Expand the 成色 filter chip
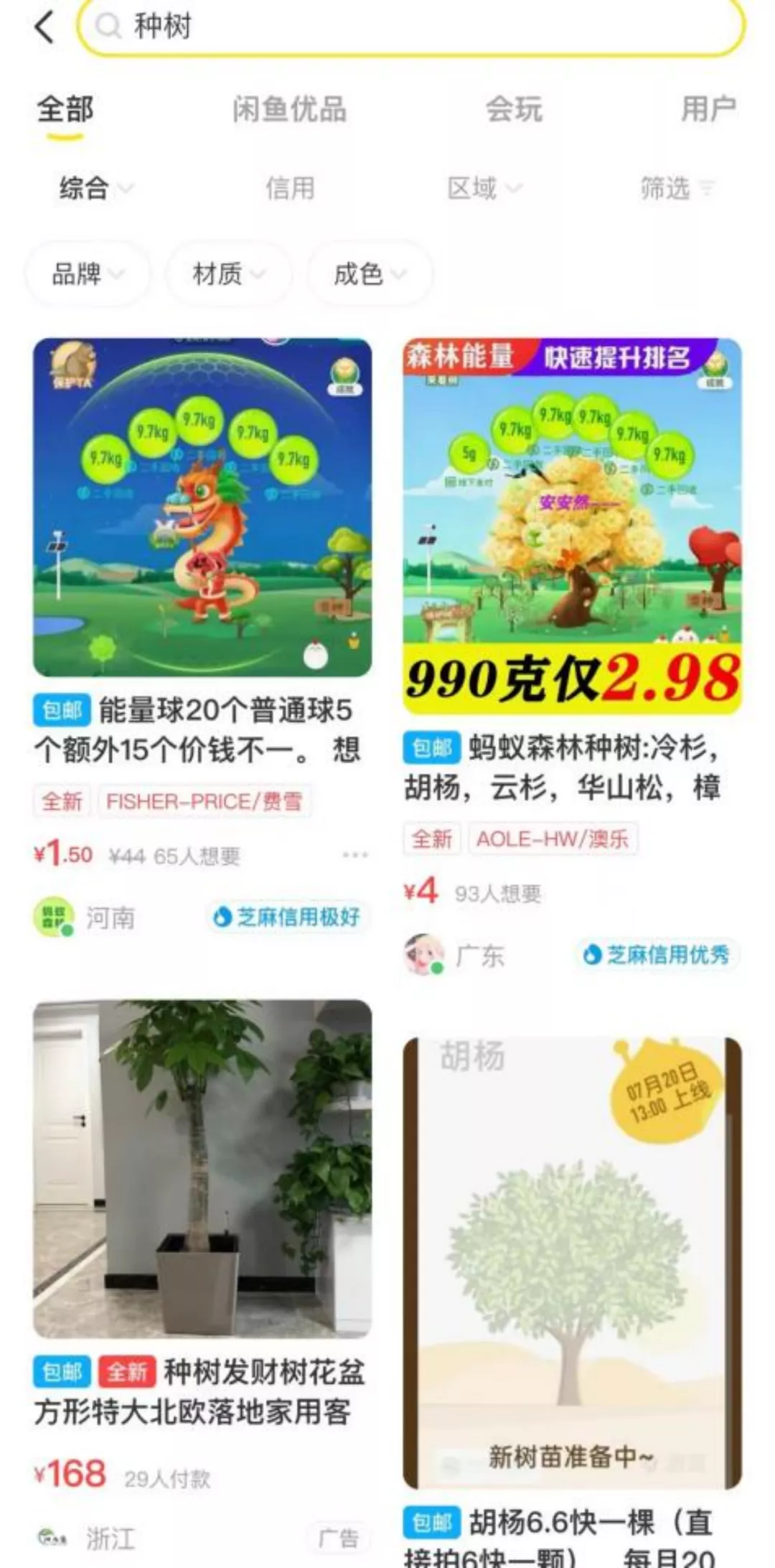The height and width of the screenshot is (1568, 775). [370, 274]
